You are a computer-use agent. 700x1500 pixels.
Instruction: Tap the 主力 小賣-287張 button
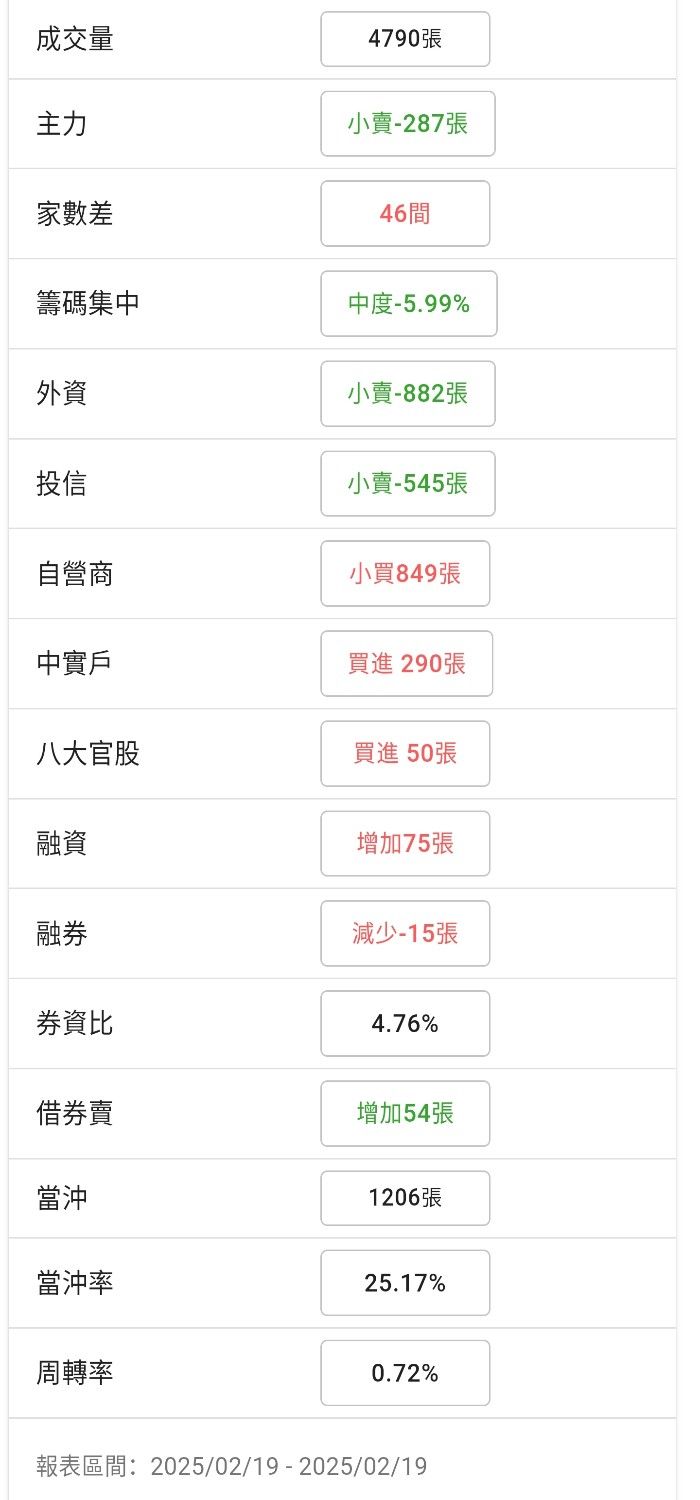408,124
